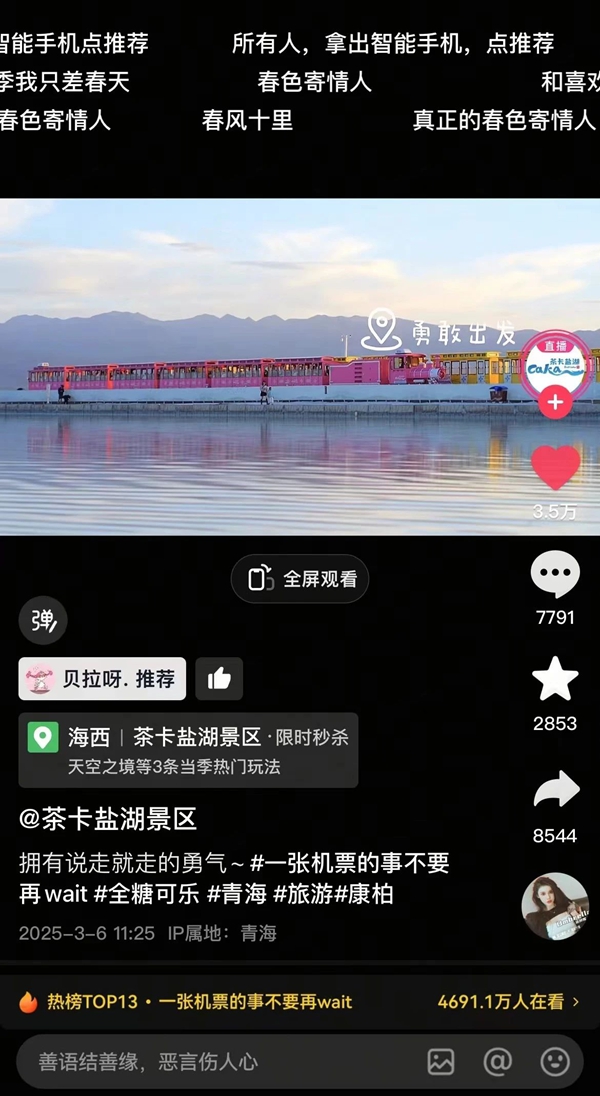Follow 茶卡盐湖 with the plus button
This screenshot has height=1096, width=600.
click(555, 403)
